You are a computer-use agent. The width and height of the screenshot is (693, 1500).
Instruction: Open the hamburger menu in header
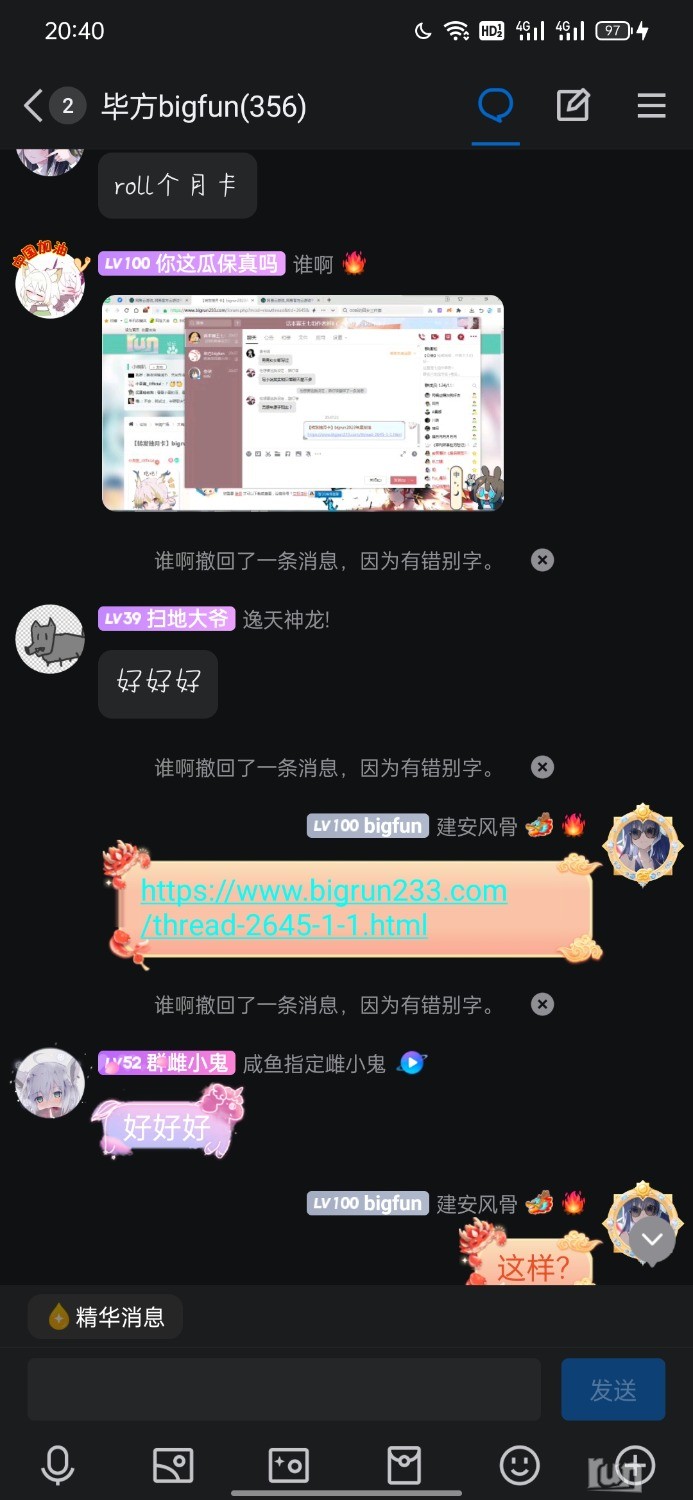pos(651,105)
